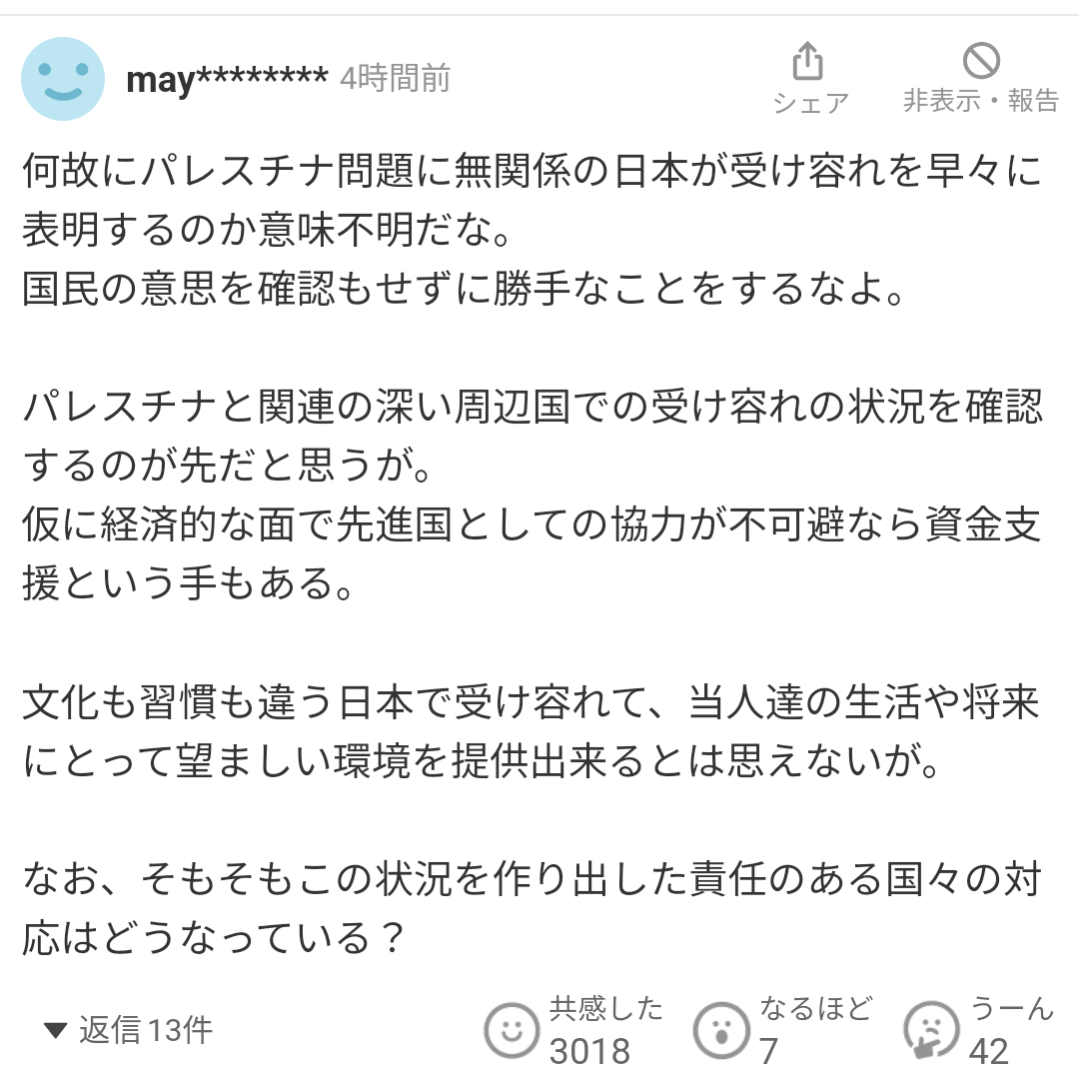React with なるほど to the comment
This screenshot has width=1079, height=1080.
click(721, 1030)
